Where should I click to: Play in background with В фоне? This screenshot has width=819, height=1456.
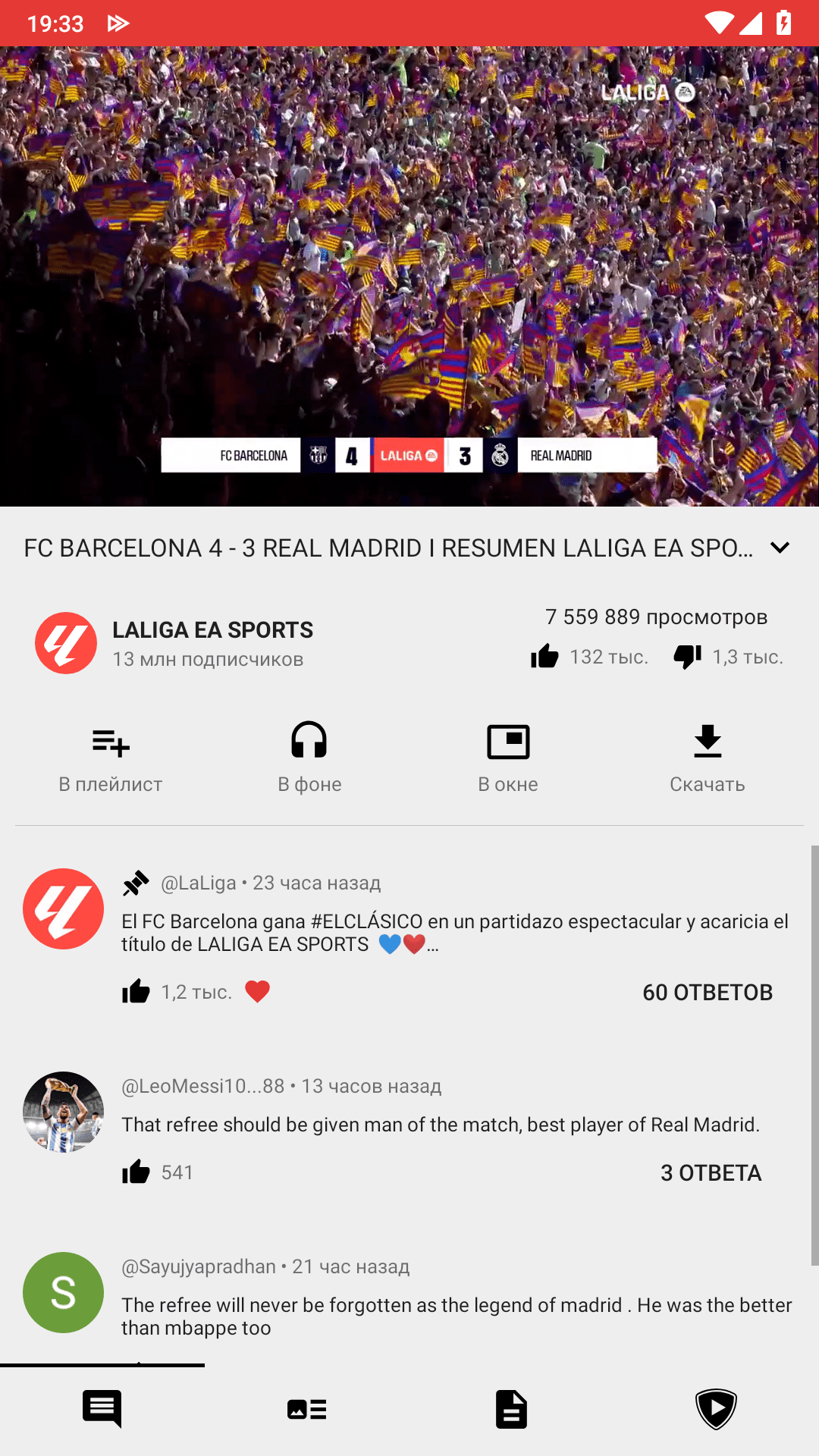point(309,758)
